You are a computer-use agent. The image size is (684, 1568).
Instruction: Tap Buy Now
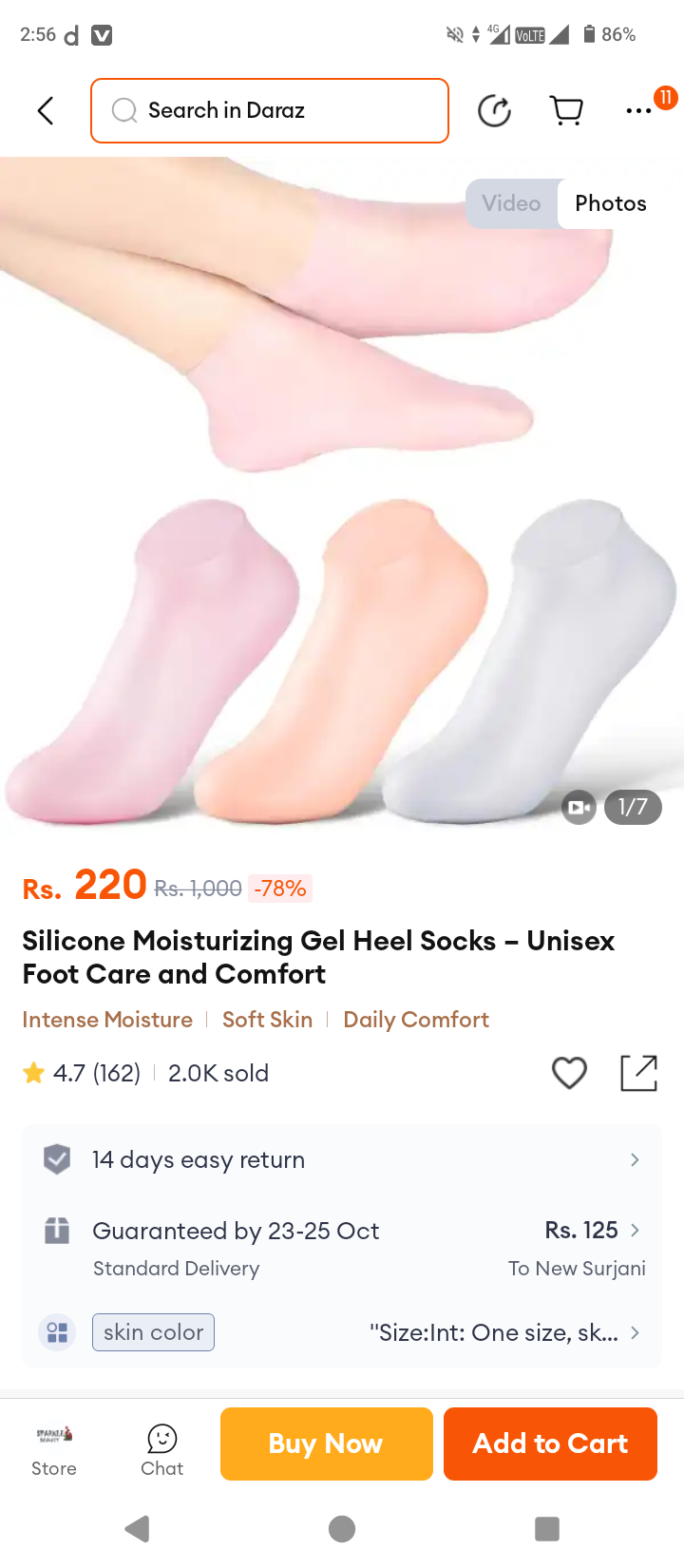click(327, 1444)
